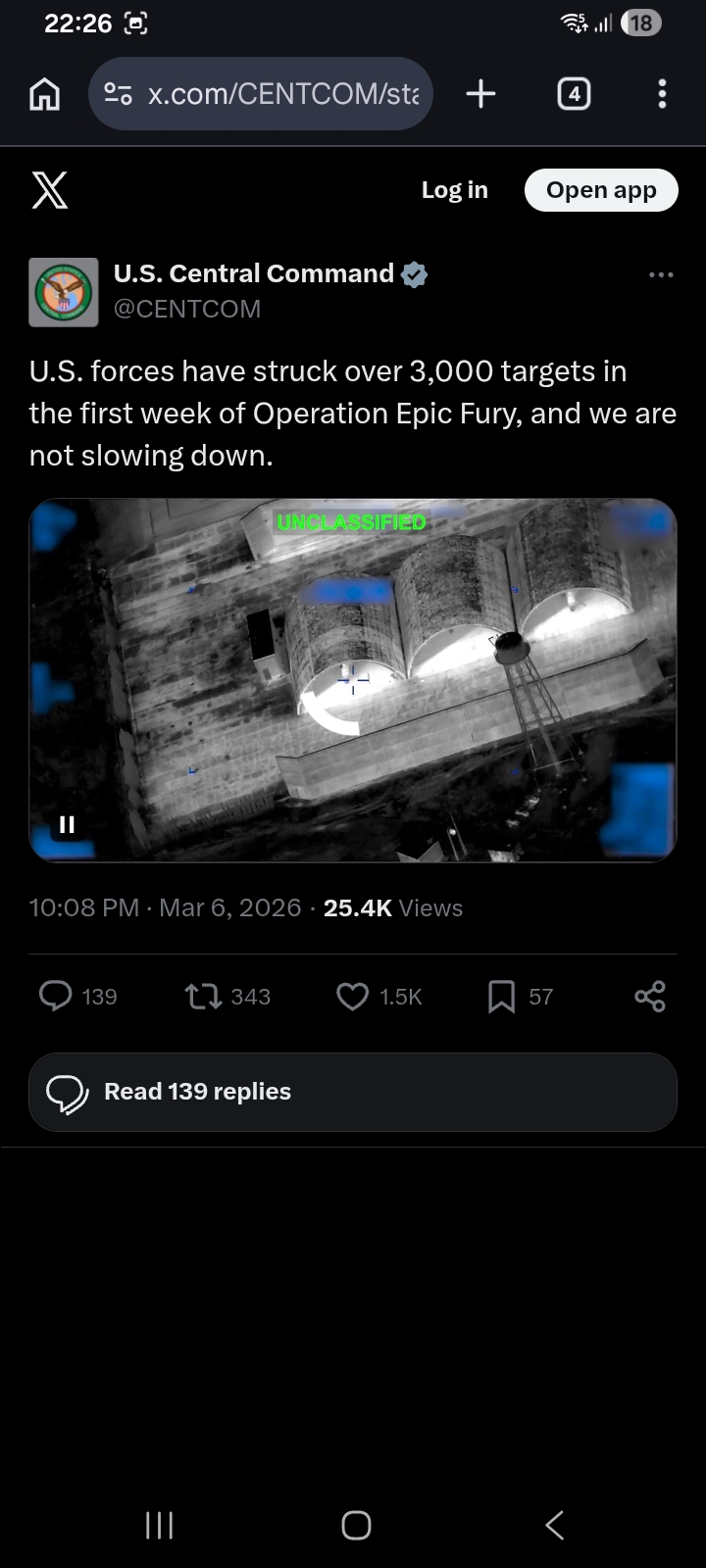706x1568 pixels.
Task: Go to the browser home page
Action: point(45,94)
